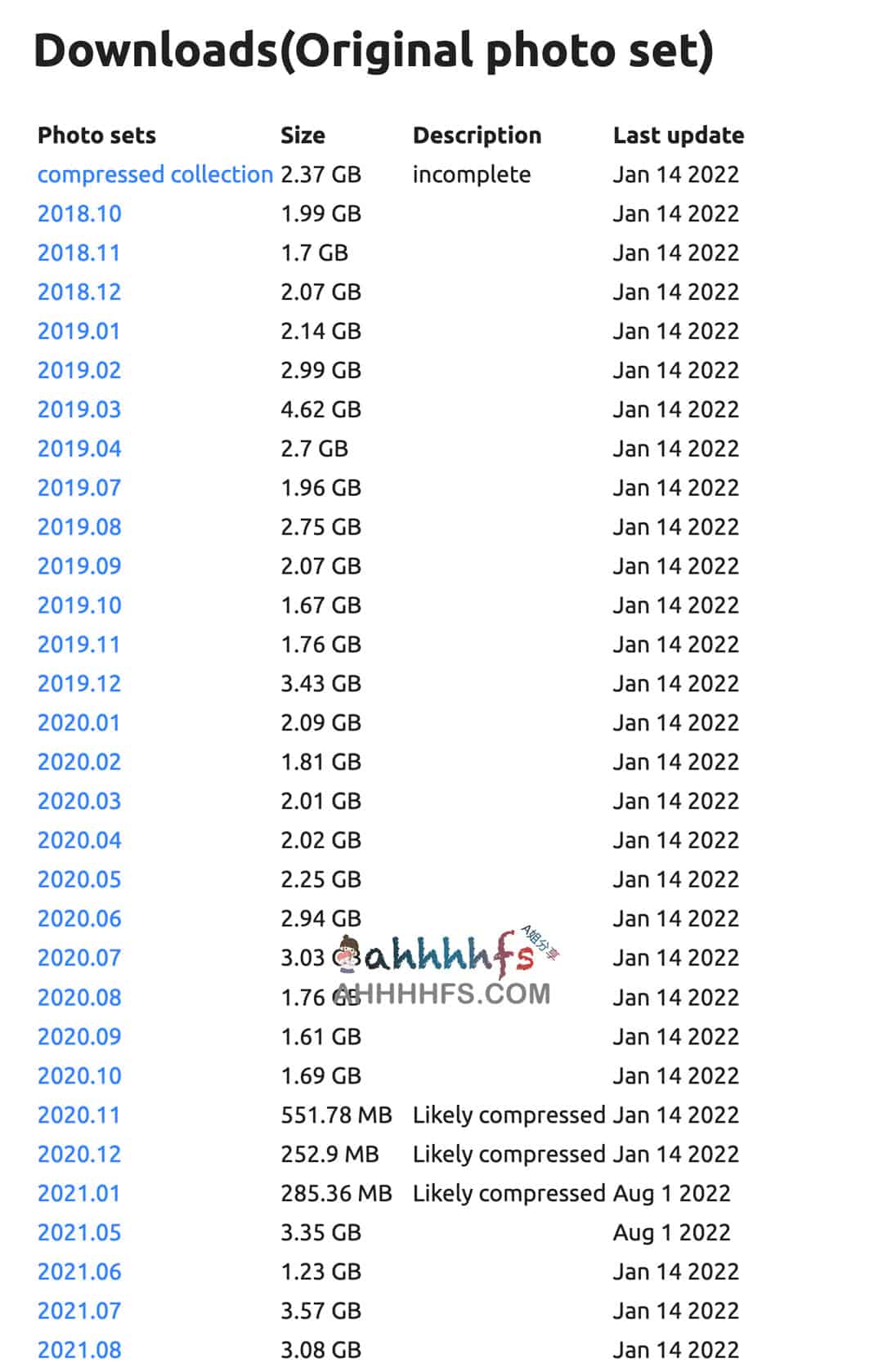Open the 2021.01 photo set link
The width and height of the screenshot is (883, 1372).
coord(78,1193)
